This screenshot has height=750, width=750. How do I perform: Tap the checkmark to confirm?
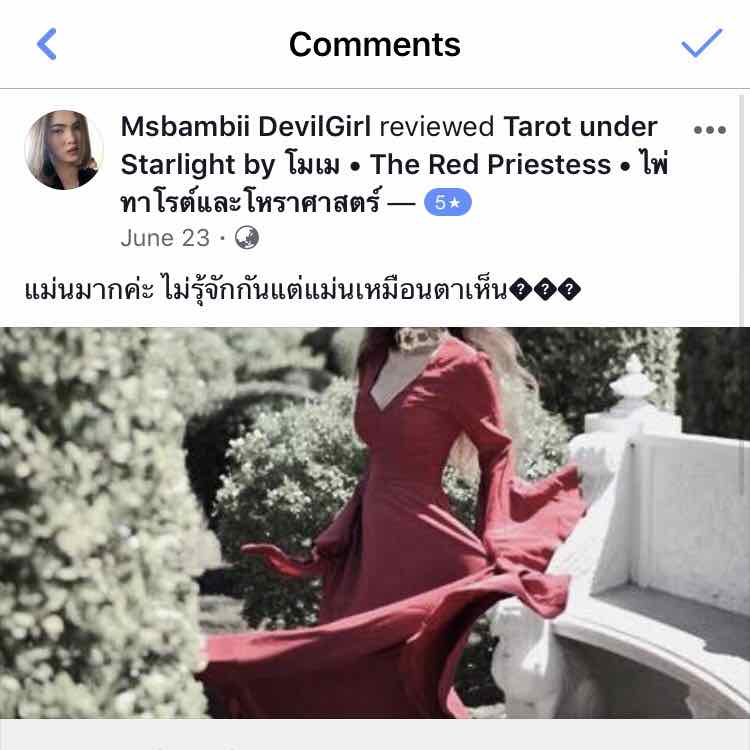[x=701, y=43]
